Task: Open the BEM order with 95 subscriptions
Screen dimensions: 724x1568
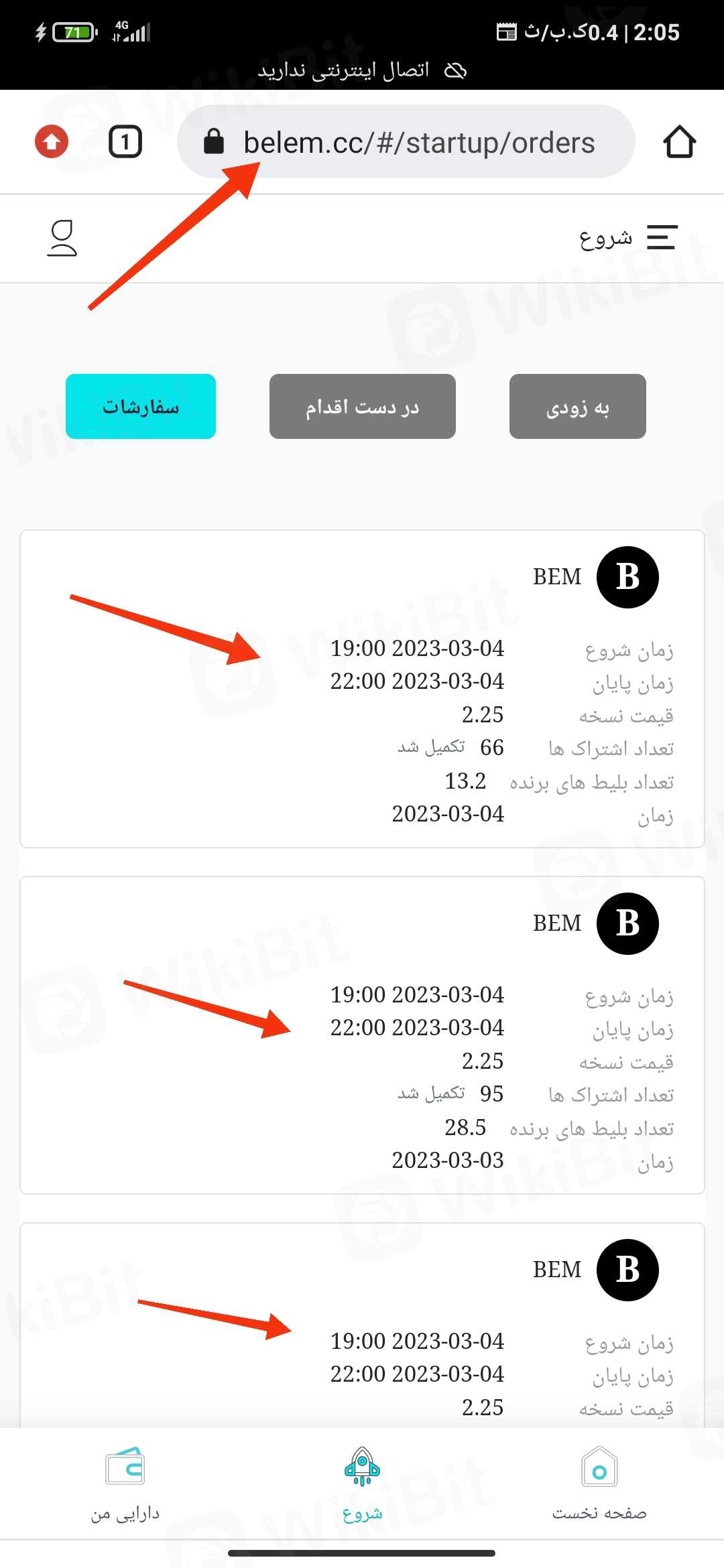Action: click(362, 1035)
